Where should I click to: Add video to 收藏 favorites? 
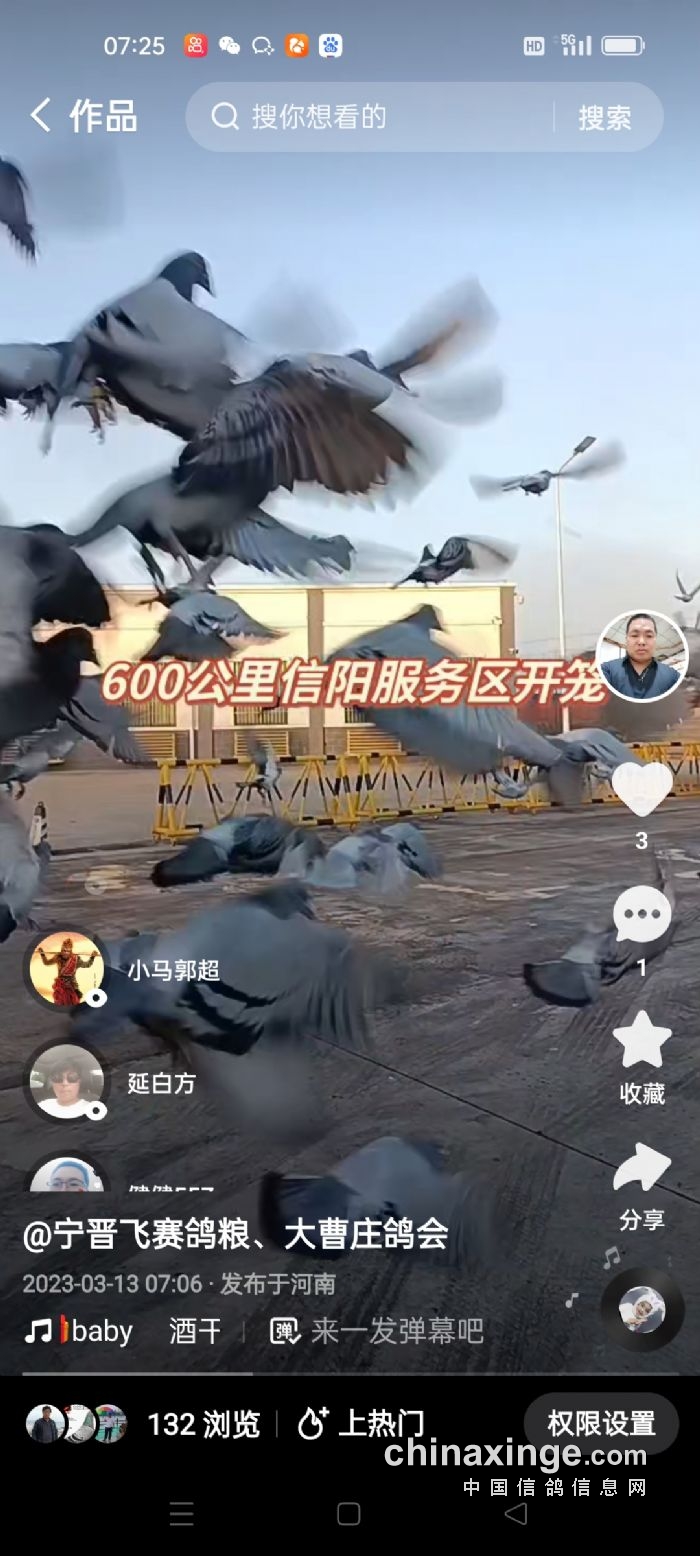click(641, 1042)
